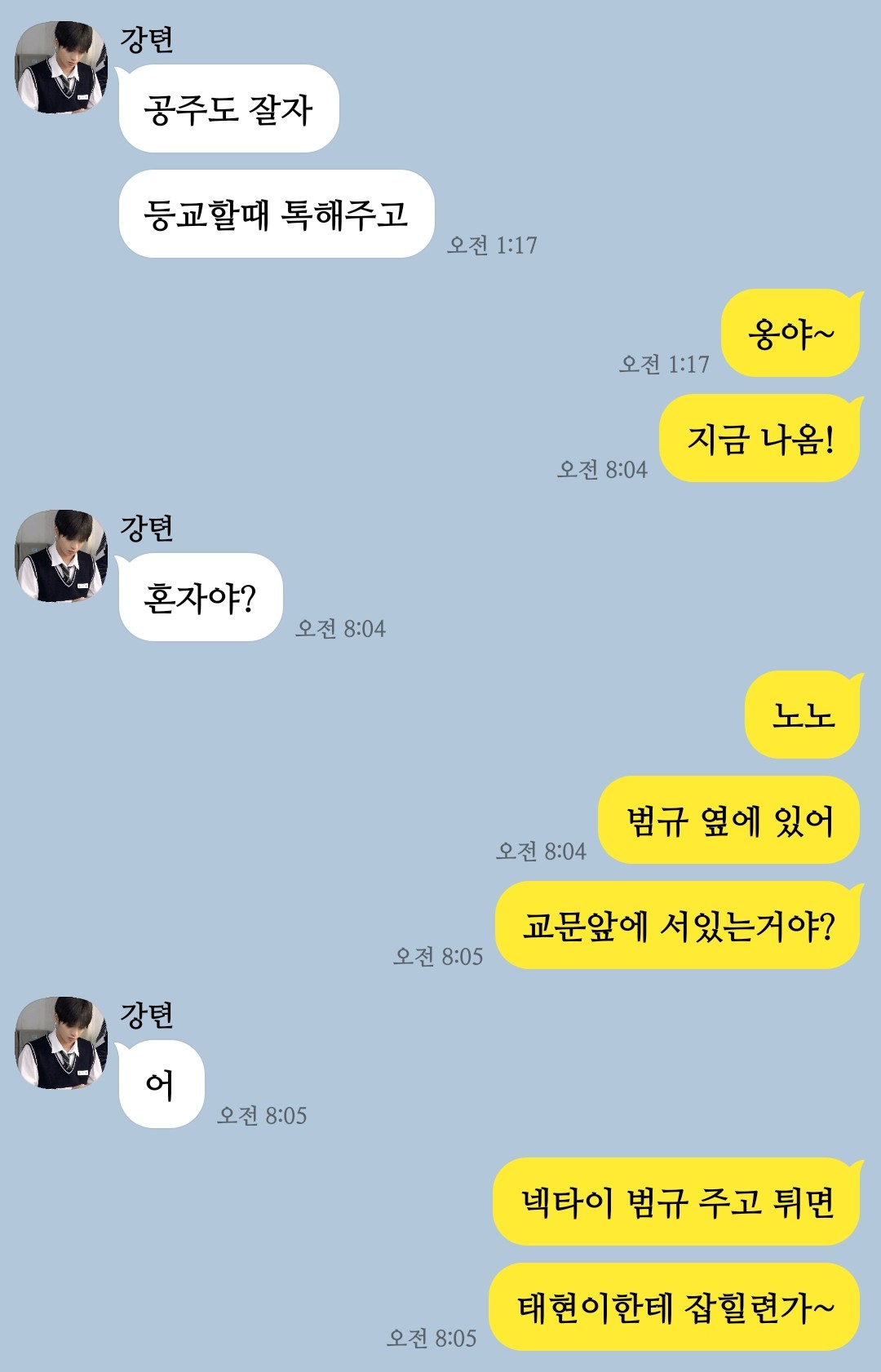
Task: View 강텬's profile picture beside the '어' reply
Action: (x=61, y=1043)
